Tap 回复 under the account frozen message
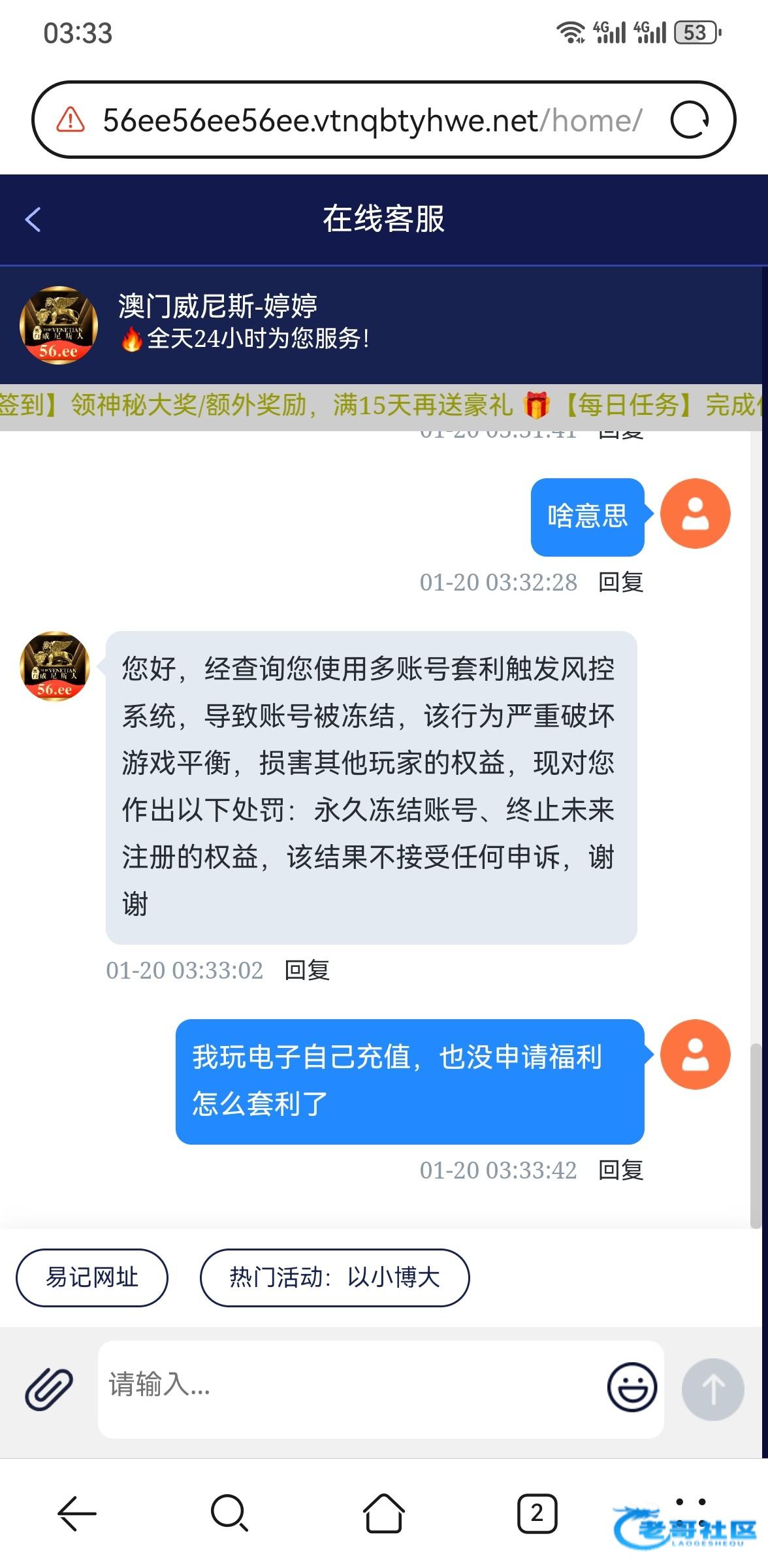 pyautogui.click(x=307, y=970)
